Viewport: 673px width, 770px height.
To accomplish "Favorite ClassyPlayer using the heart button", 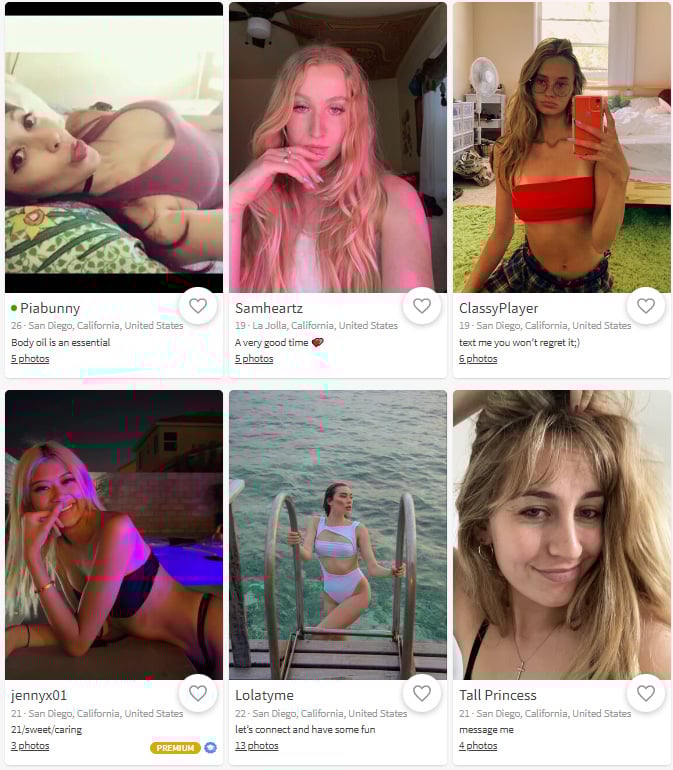I will 646,306.
